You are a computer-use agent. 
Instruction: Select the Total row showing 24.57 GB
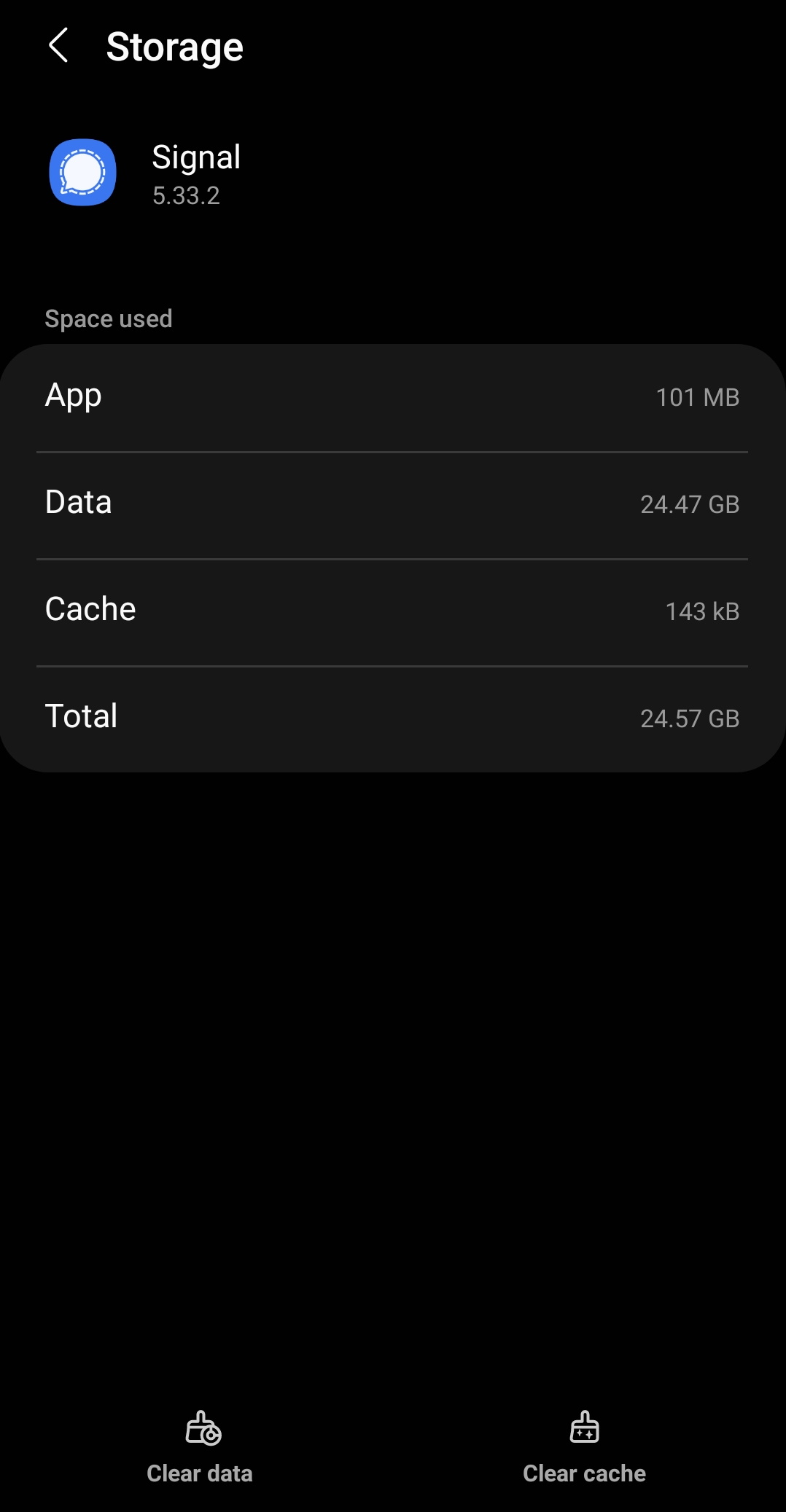click(393, 717)
